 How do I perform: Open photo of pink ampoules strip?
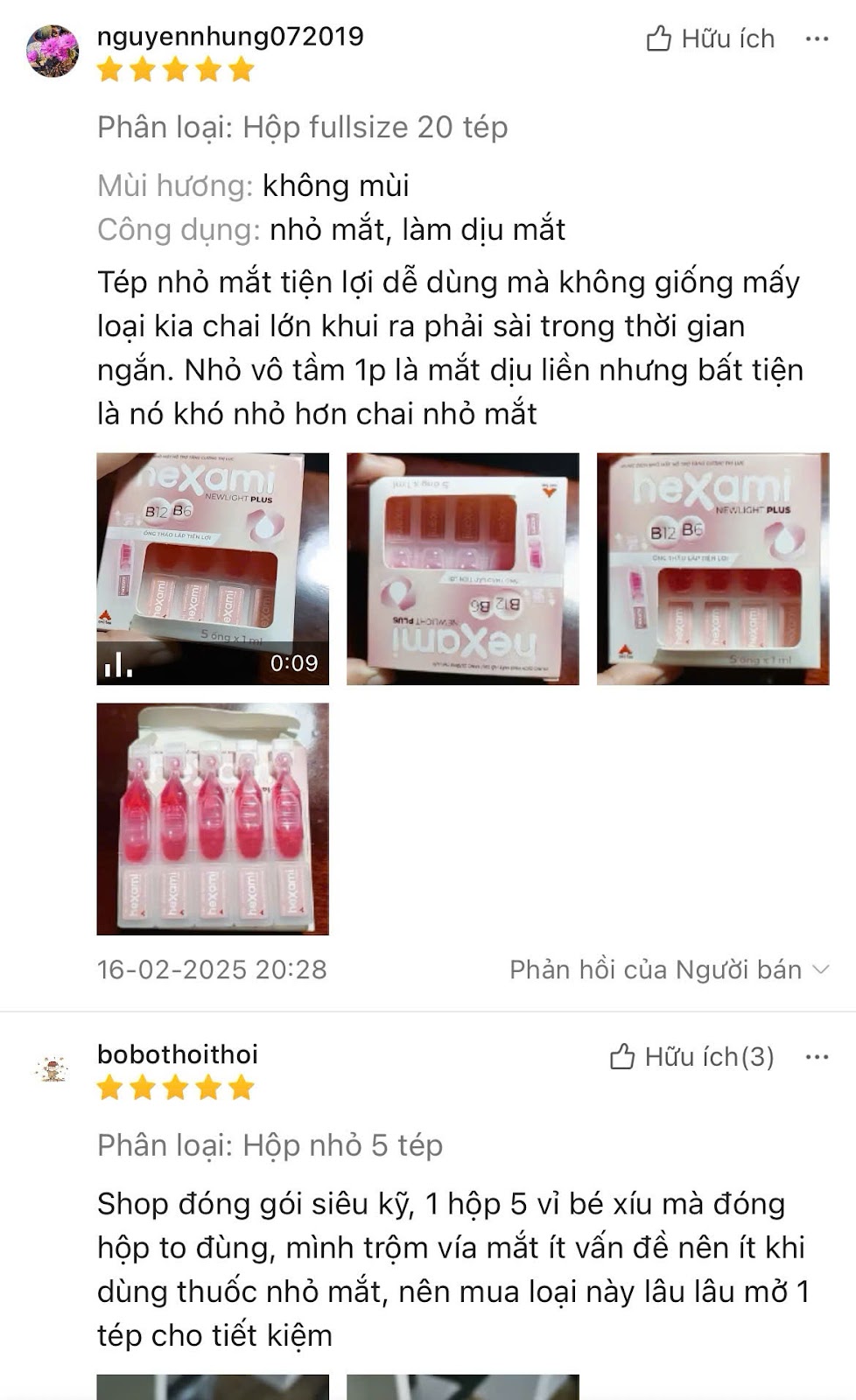213,819
